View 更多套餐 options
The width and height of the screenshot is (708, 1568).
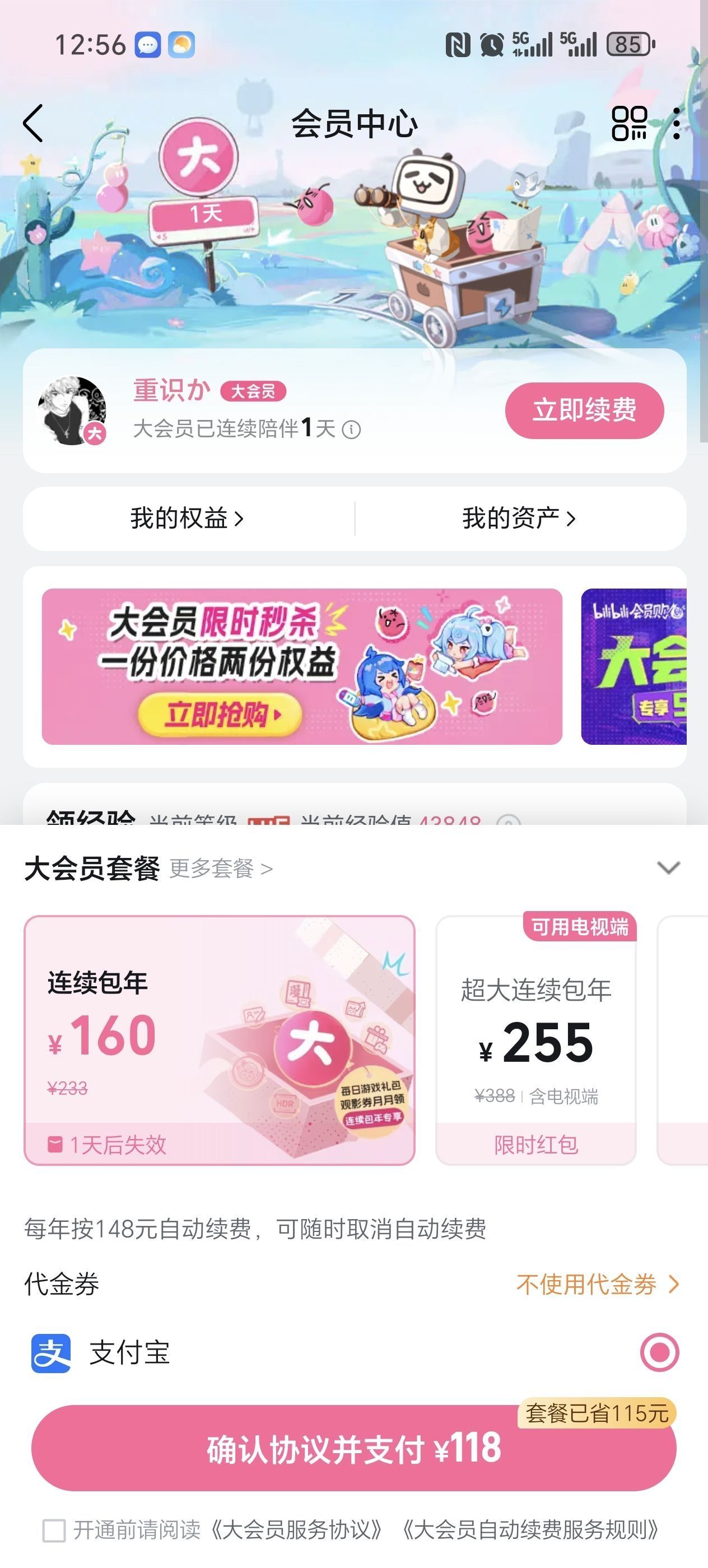[x=220, y=869]
